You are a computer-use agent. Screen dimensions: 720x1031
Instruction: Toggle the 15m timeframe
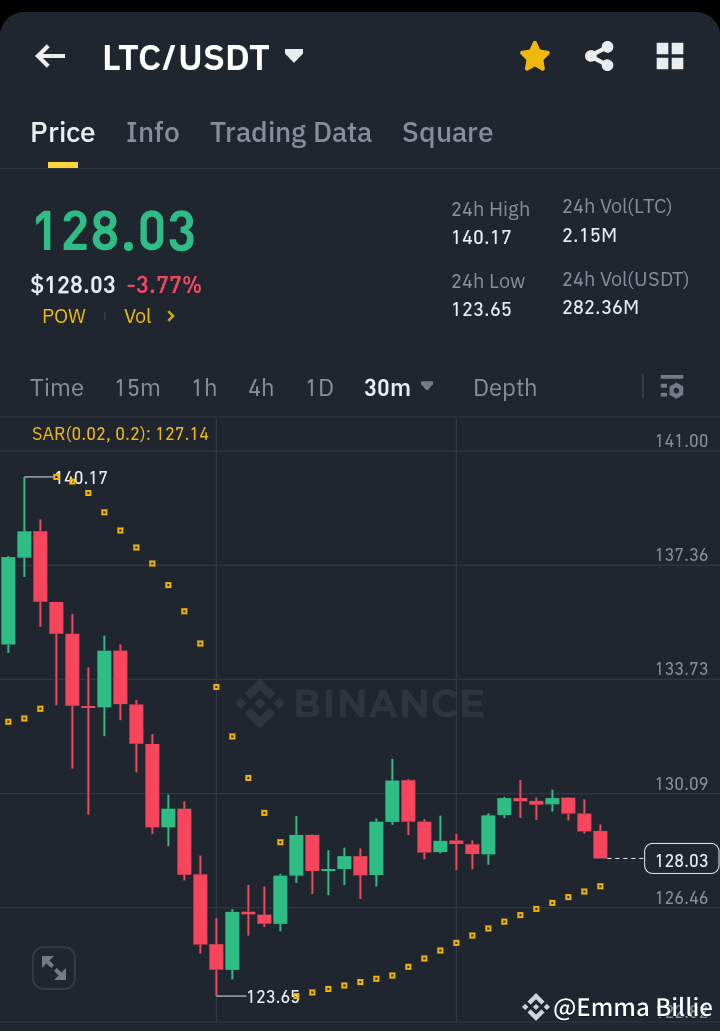click(x=137, y=388)
